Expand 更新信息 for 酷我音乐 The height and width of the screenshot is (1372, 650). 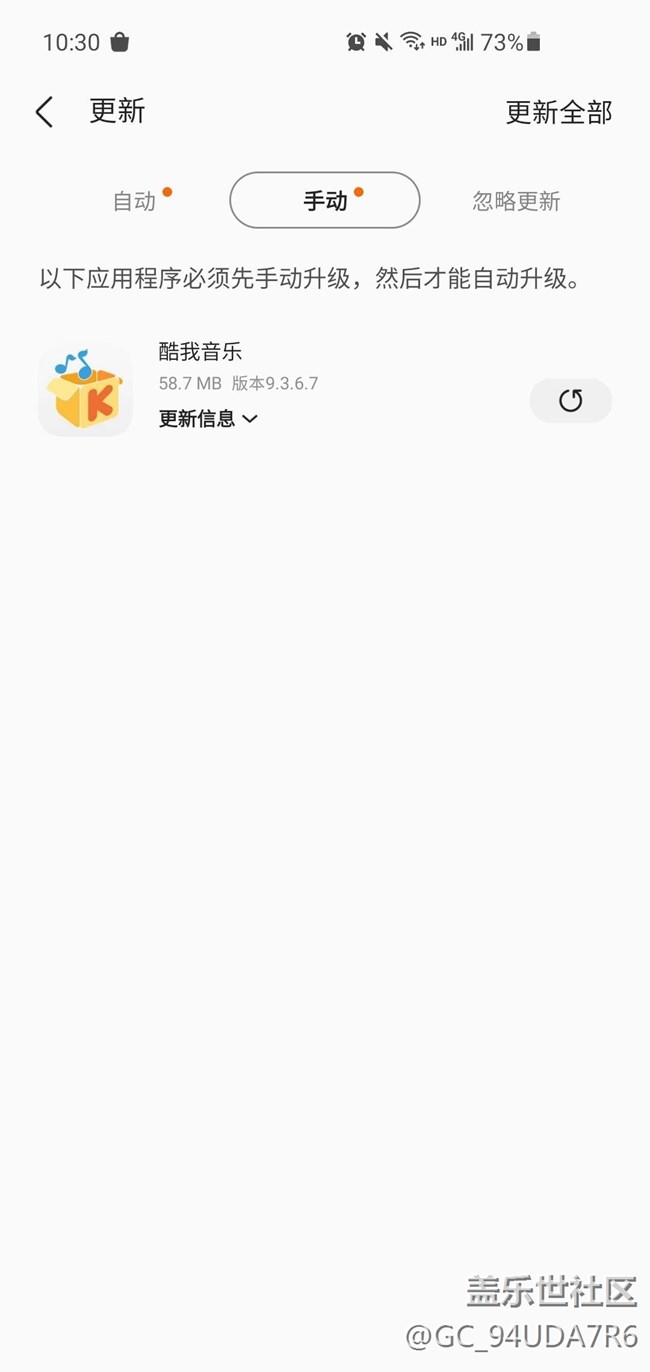point(208,419)
